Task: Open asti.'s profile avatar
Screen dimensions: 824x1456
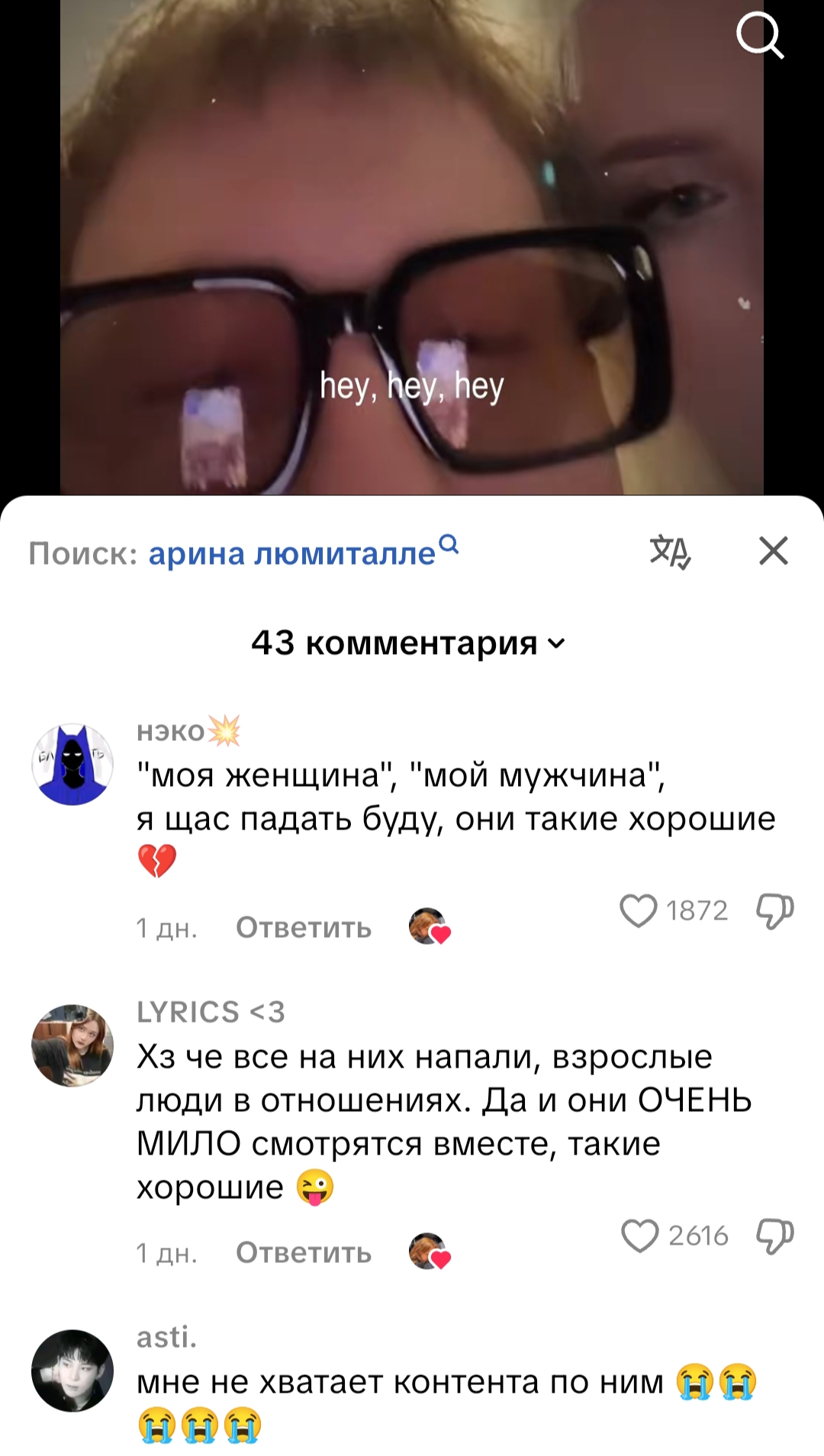Action: point(72,1371)
